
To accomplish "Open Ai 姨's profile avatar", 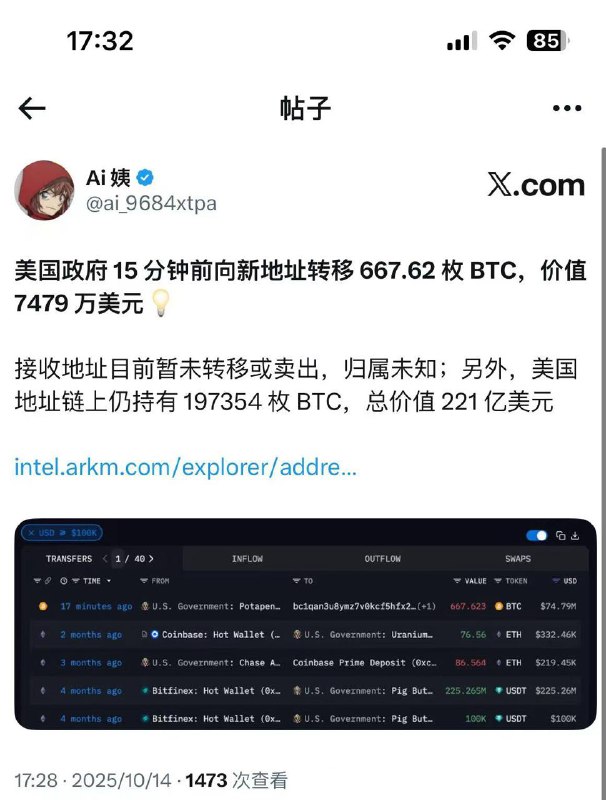I will point(44,189).
